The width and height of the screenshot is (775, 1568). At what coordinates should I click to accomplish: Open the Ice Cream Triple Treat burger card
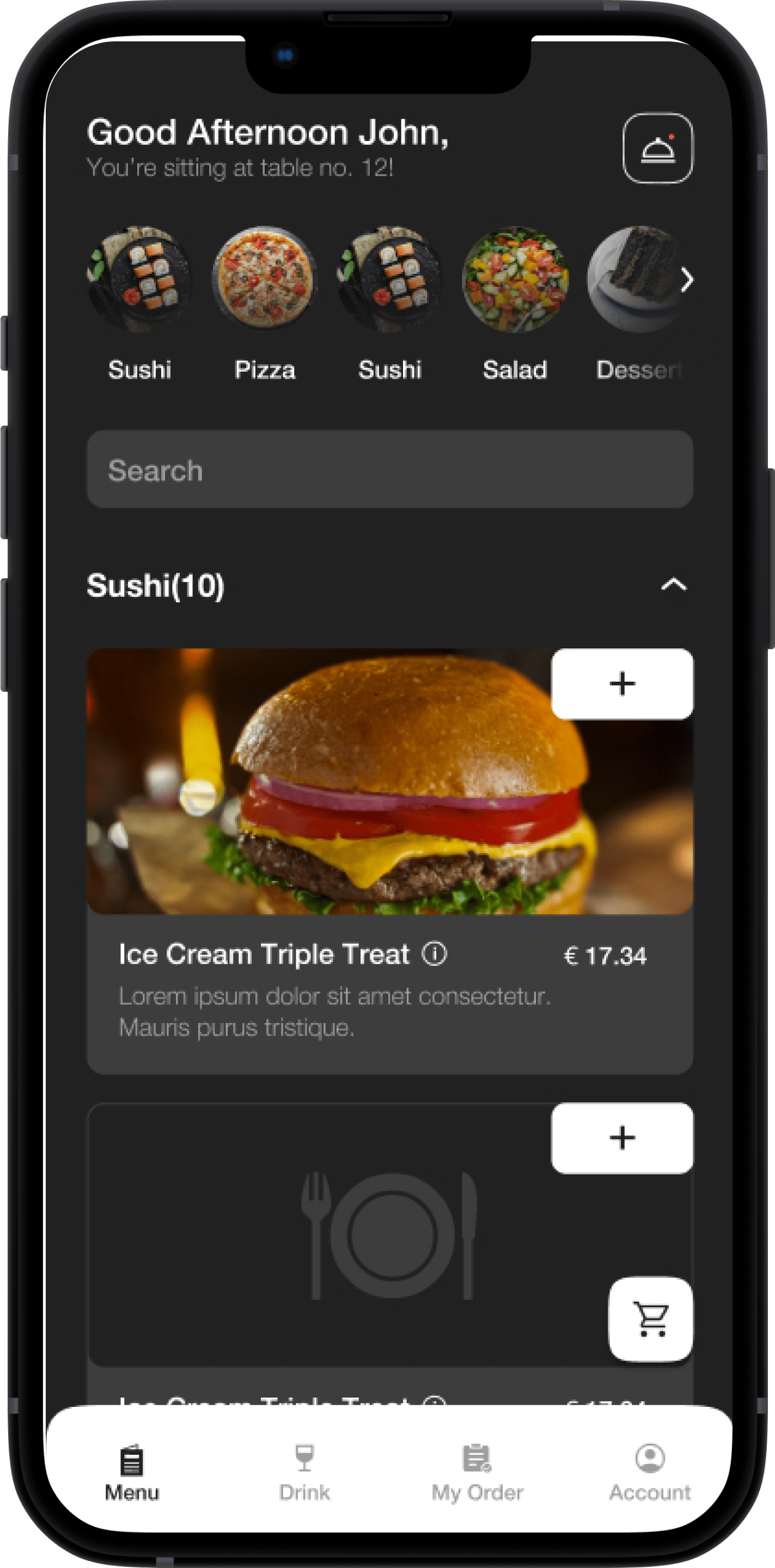coord(389,861)
